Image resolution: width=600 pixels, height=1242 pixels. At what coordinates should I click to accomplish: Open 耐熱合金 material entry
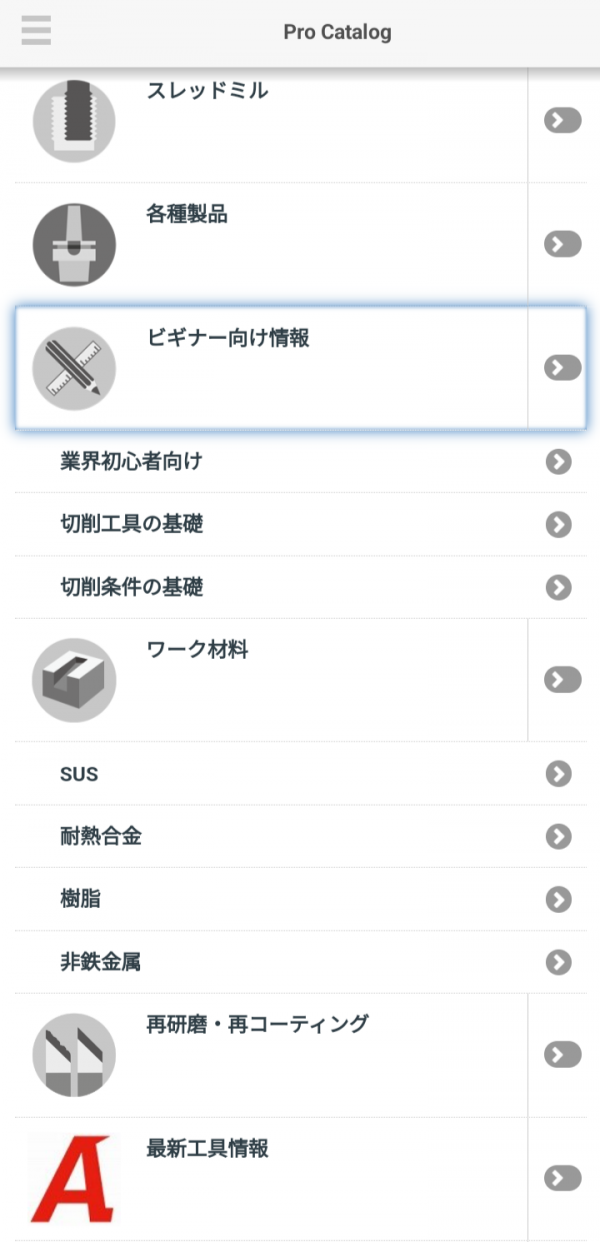[300, 836]
